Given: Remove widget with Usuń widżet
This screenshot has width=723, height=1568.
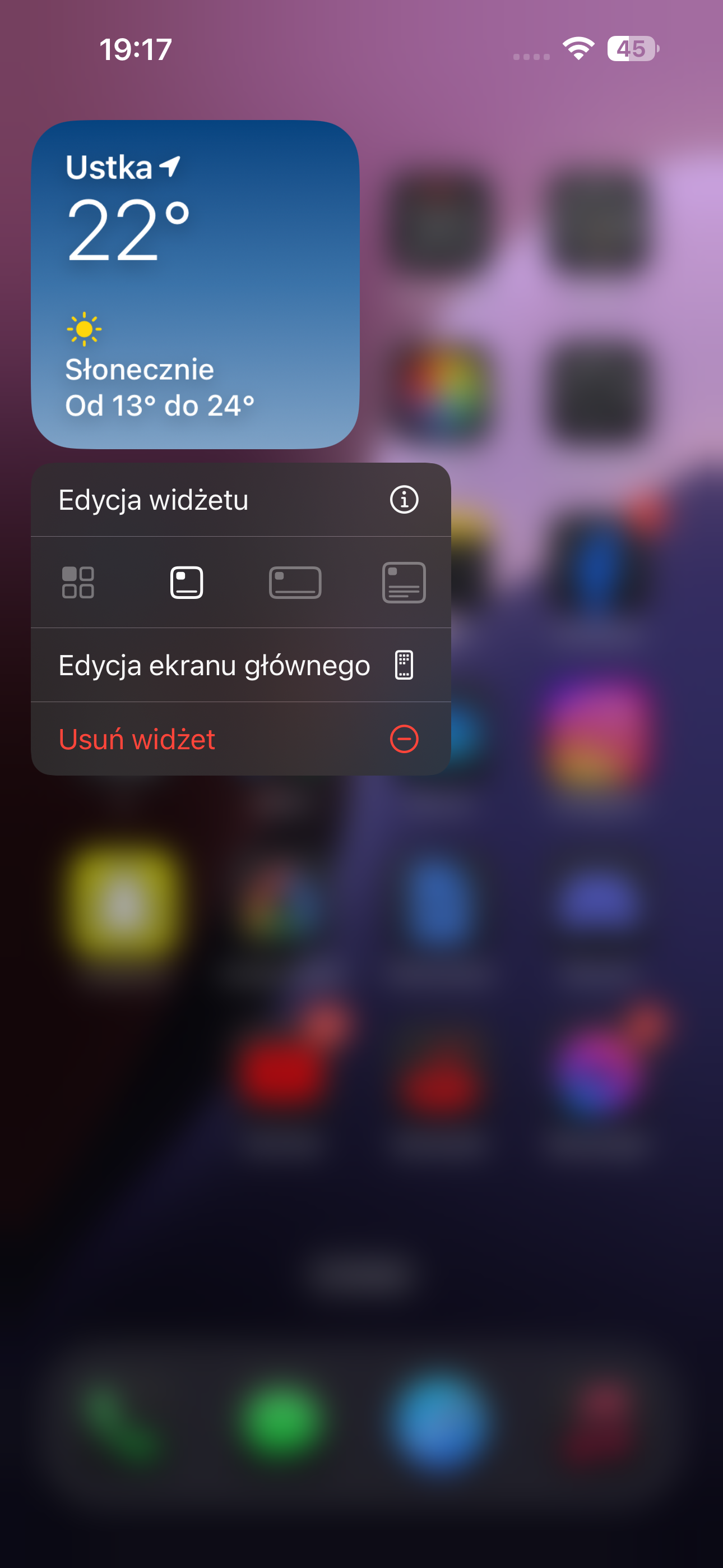Looking at the screenshot, I should pos(240,739).
